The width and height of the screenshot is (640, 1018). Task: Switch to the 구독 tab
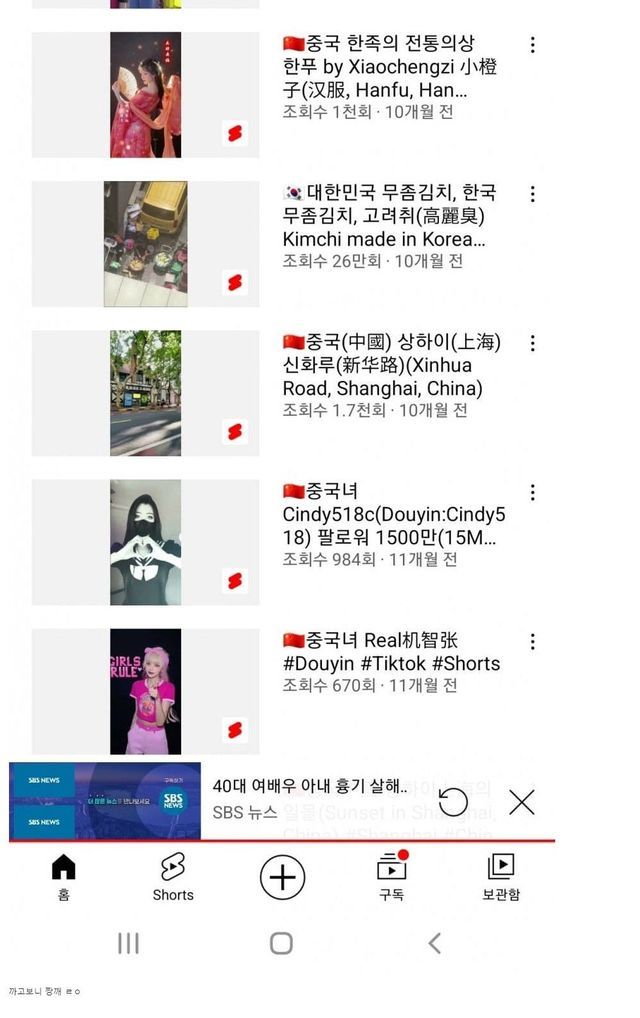click(391, 877)
